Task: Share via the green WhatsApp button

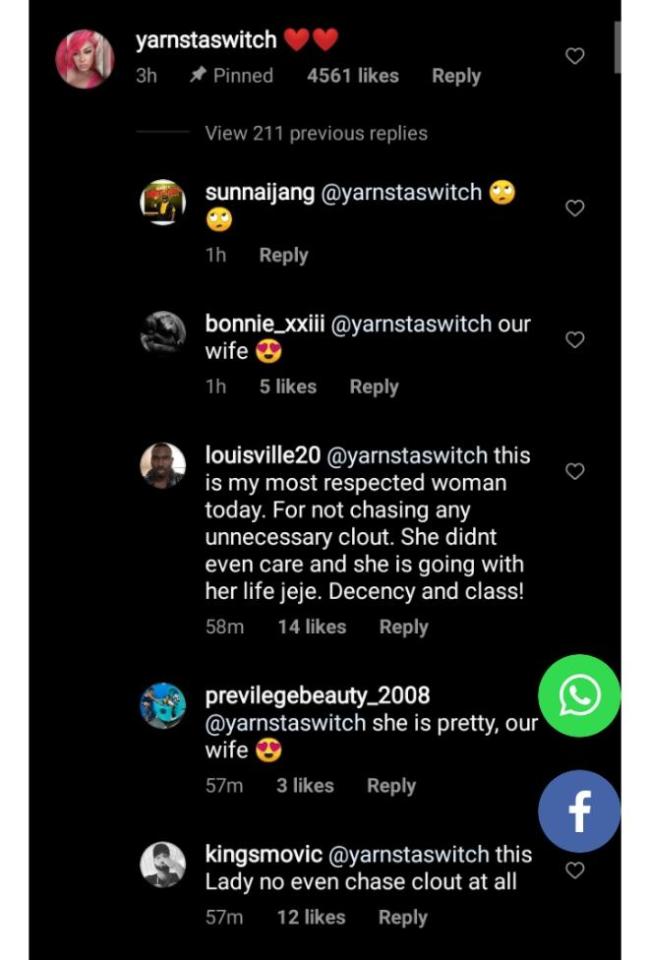Action: [x=579, y=696]
